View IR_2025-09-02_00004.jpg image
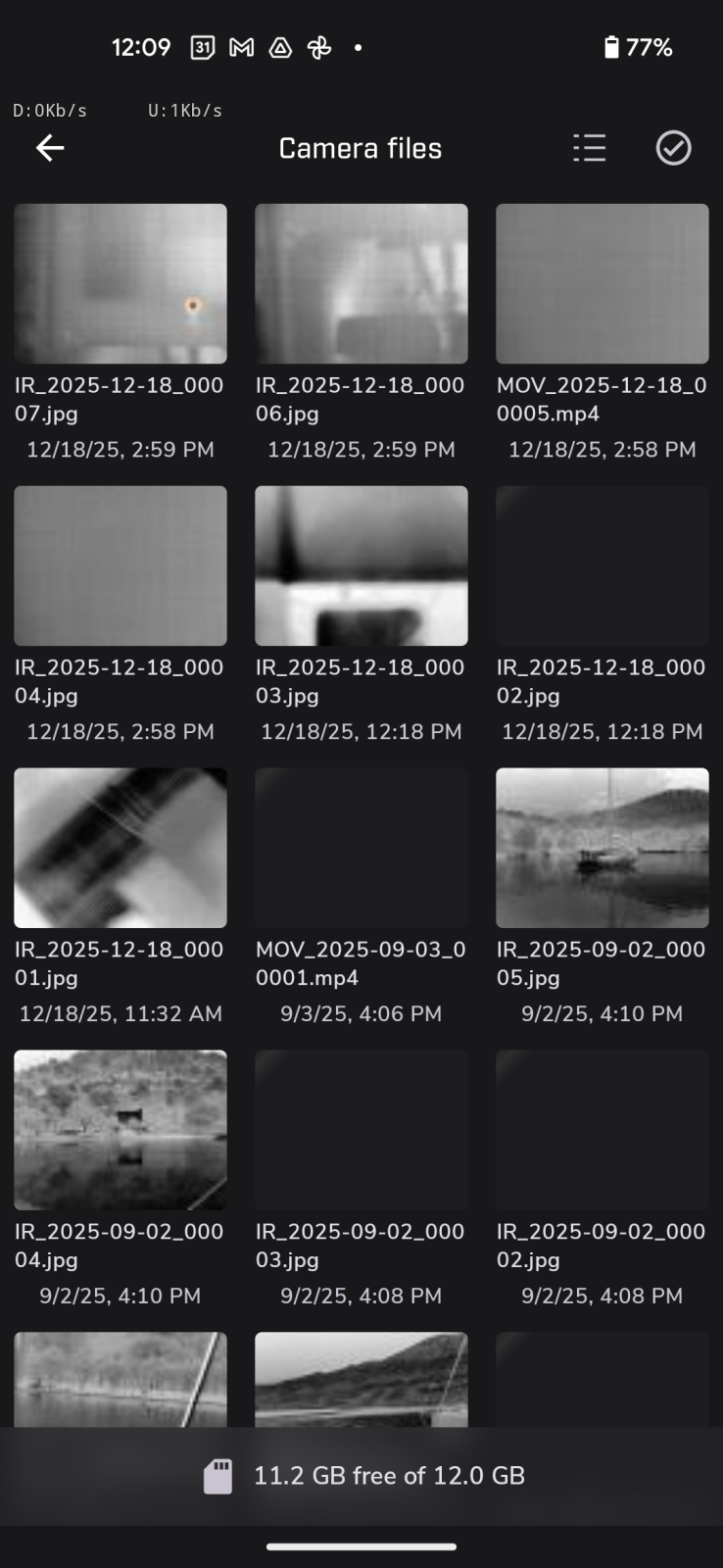The height and width of the screenshot is (1568, 723). (x=120, y=1130)
